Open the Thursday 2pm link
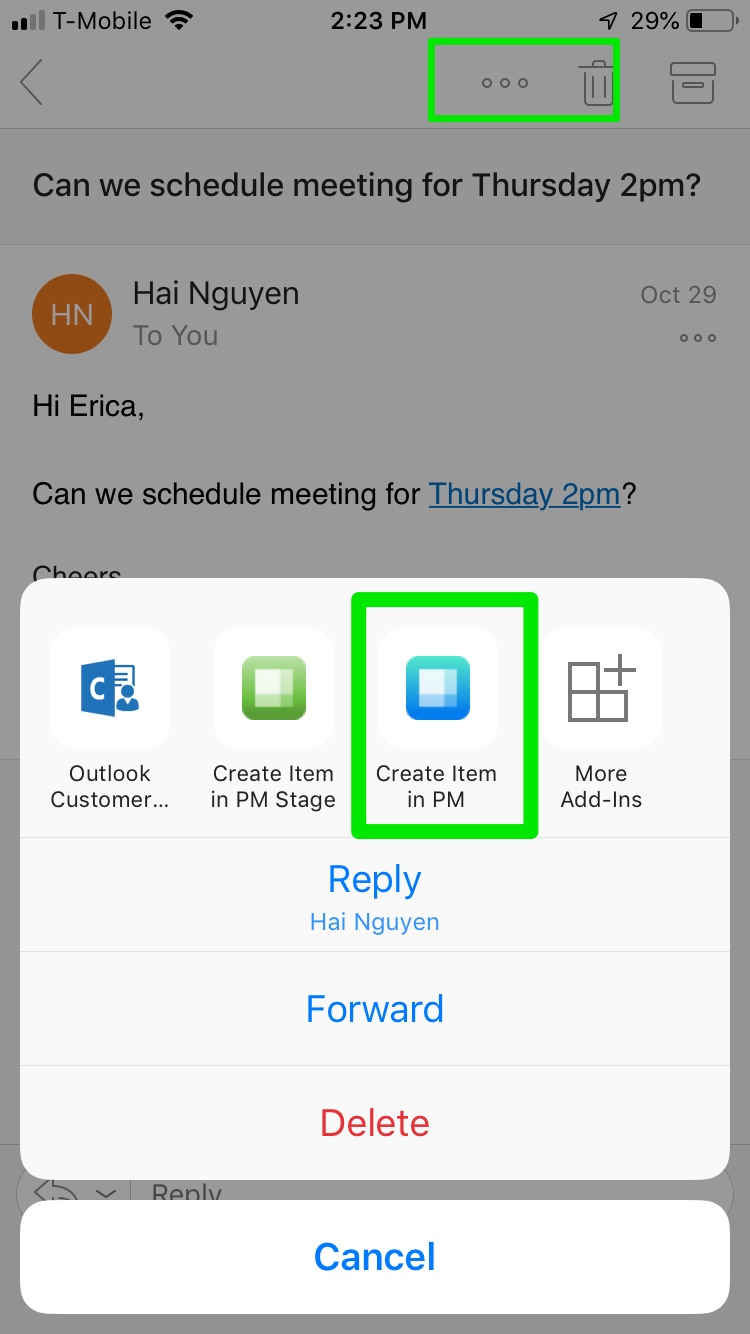 point(524,494)
